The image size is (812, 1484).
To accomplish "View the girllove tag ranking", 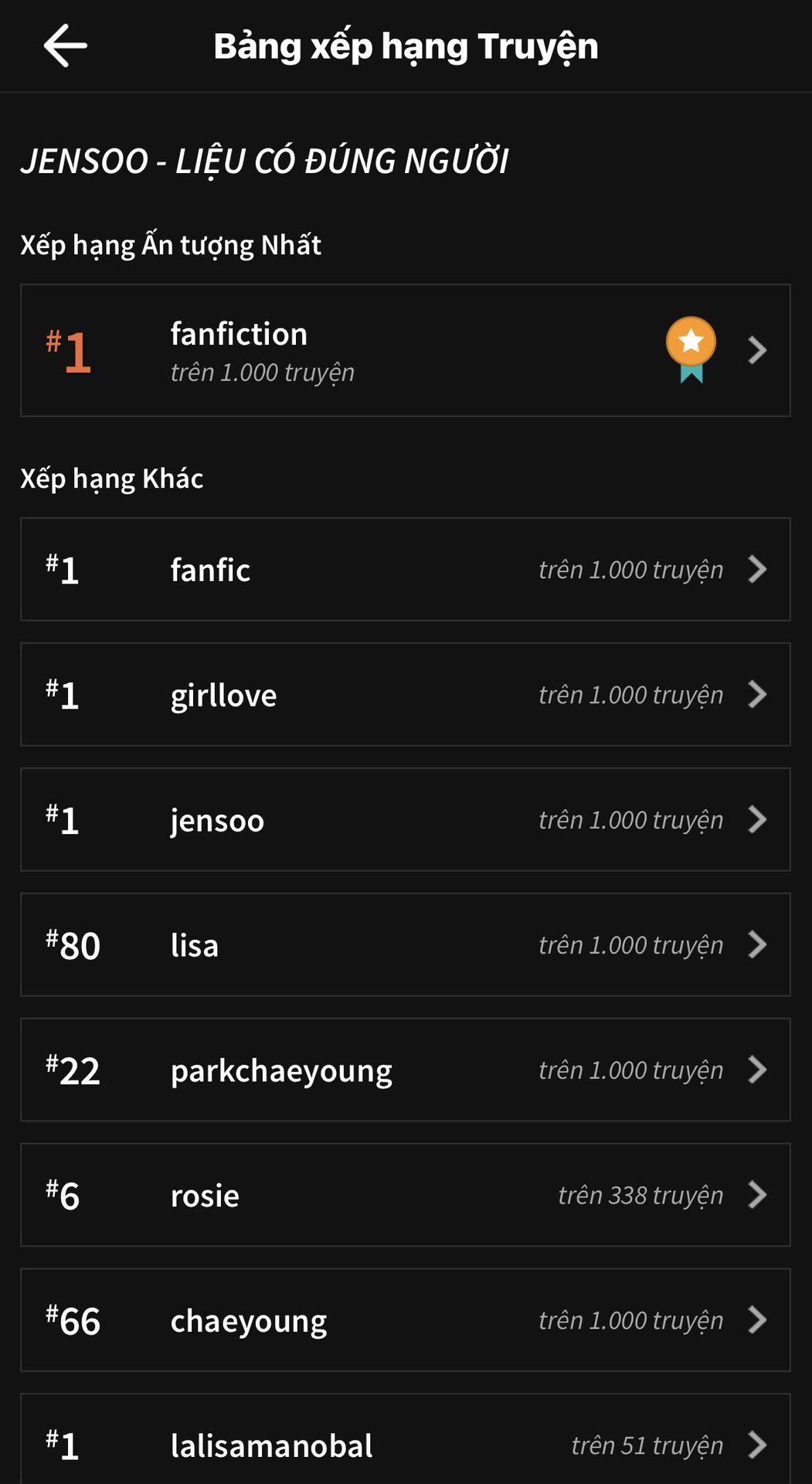I will (x=406, y=695).
